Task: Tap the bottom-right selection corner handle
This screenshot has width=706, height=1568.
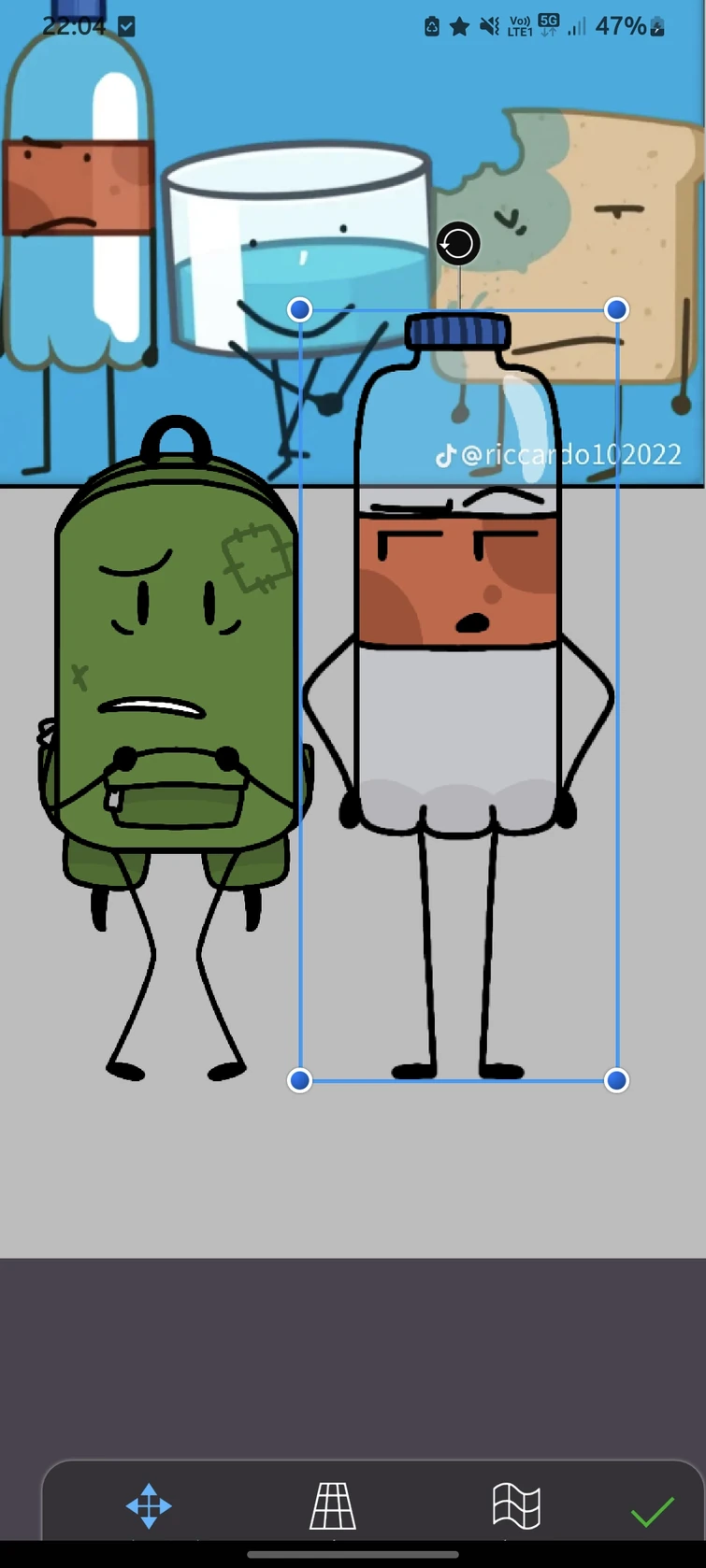Action: [x=616, y=1080]
